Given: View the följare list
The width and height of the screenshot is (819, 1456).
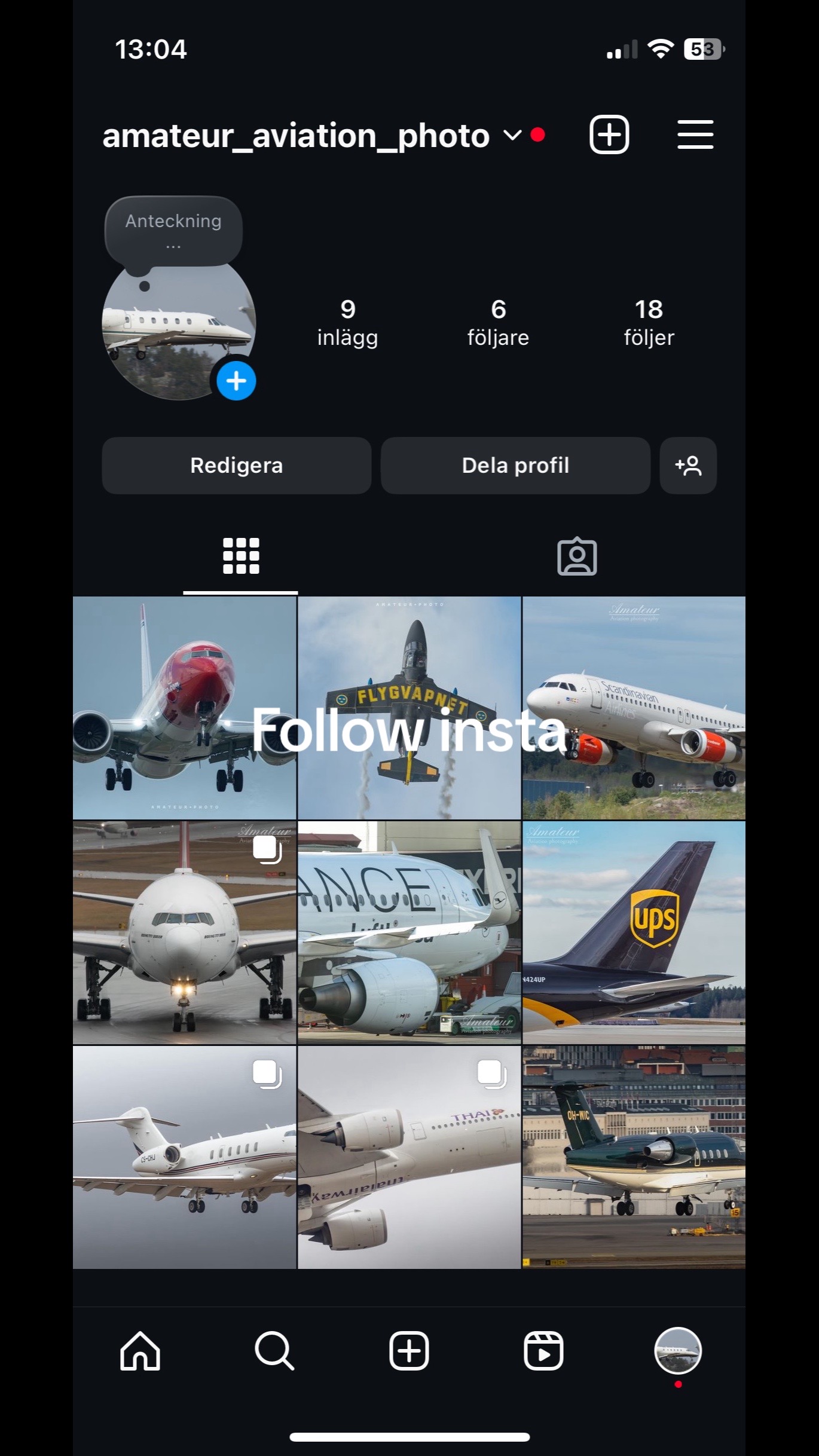Looking at the screenshot, I should point(498,323).
